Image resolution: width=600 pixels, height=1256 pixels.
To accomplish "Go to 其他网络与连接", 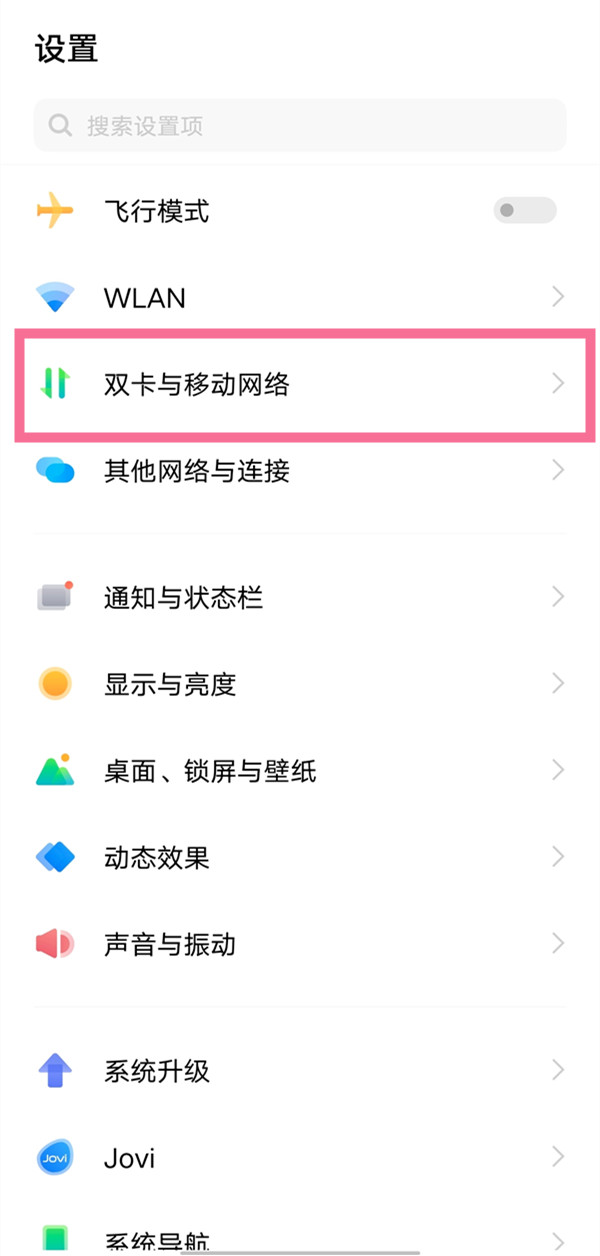I will pos(300,470).
